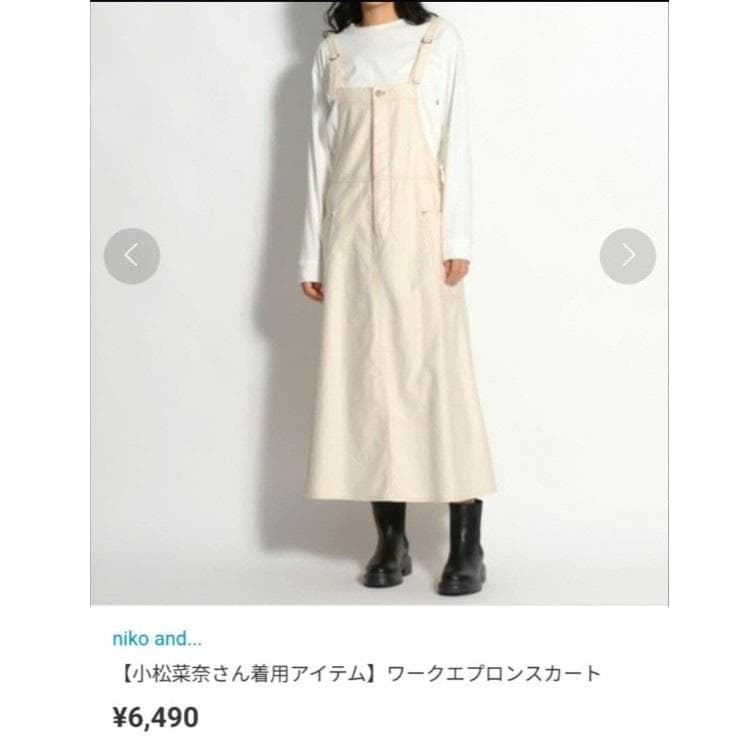Show the previous product photo
This screenshot has width=749, height=749.
131,256
